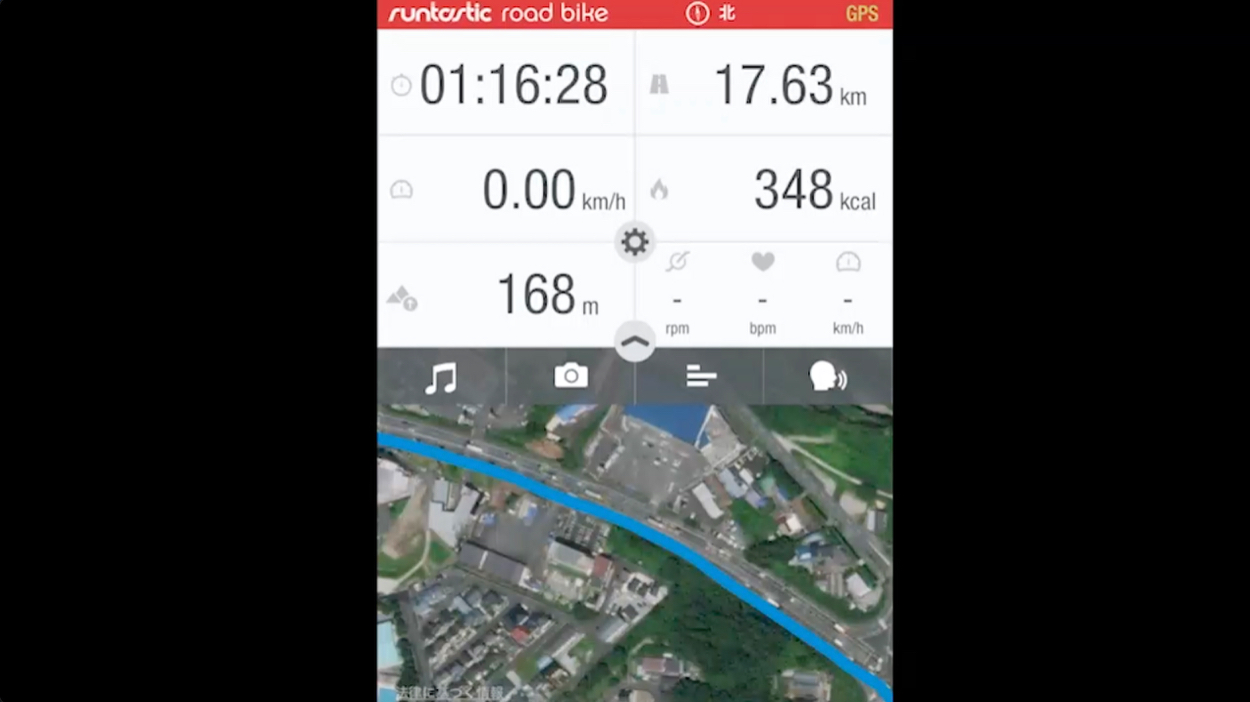Open the music player
The image size is (1250, 702).
[441, 377]
